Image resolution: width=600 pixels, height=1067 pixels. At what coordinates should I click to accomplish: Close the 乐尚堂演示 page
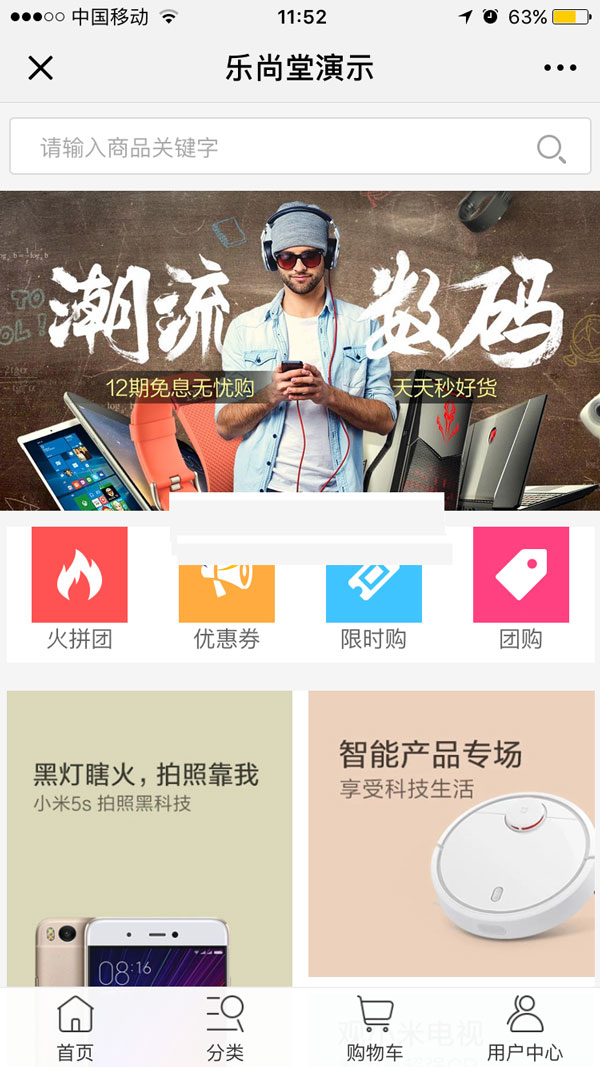pyautogui.click(x=40, y=68)
